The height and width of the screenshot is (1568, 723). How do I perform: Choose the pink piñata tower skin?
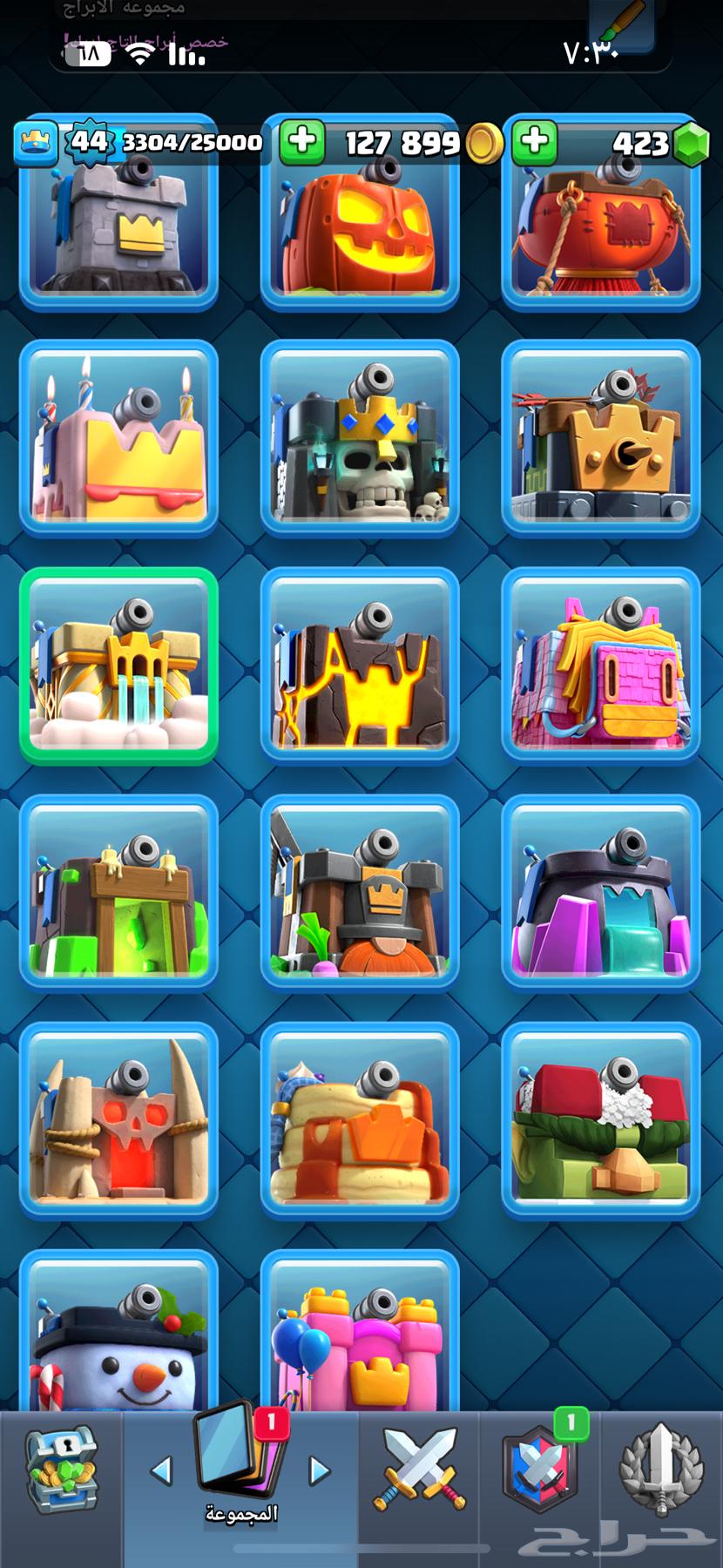[x=601, y=665]
